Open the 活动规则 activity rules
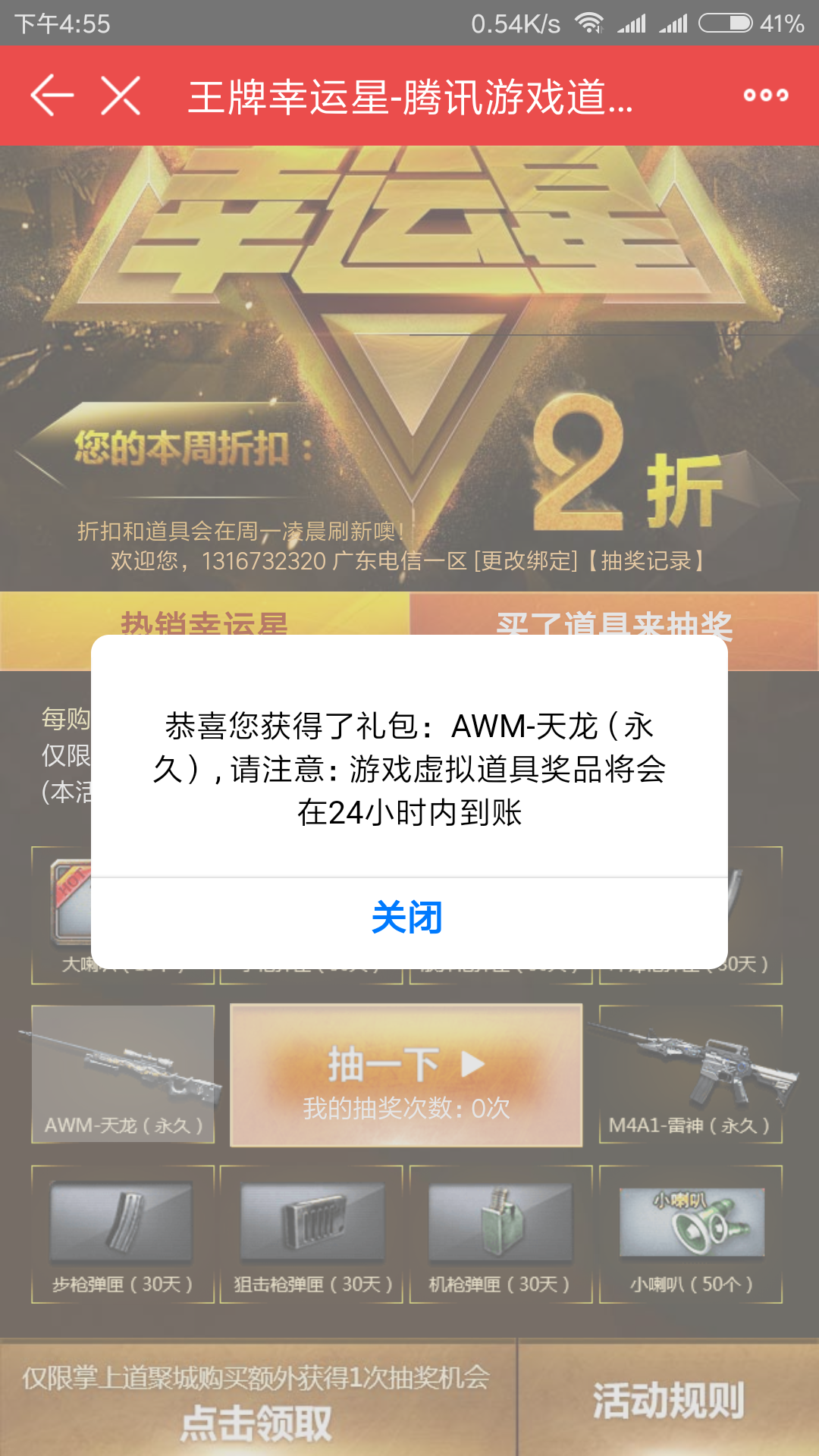 pyautogui.click(x=668, y=1399)
